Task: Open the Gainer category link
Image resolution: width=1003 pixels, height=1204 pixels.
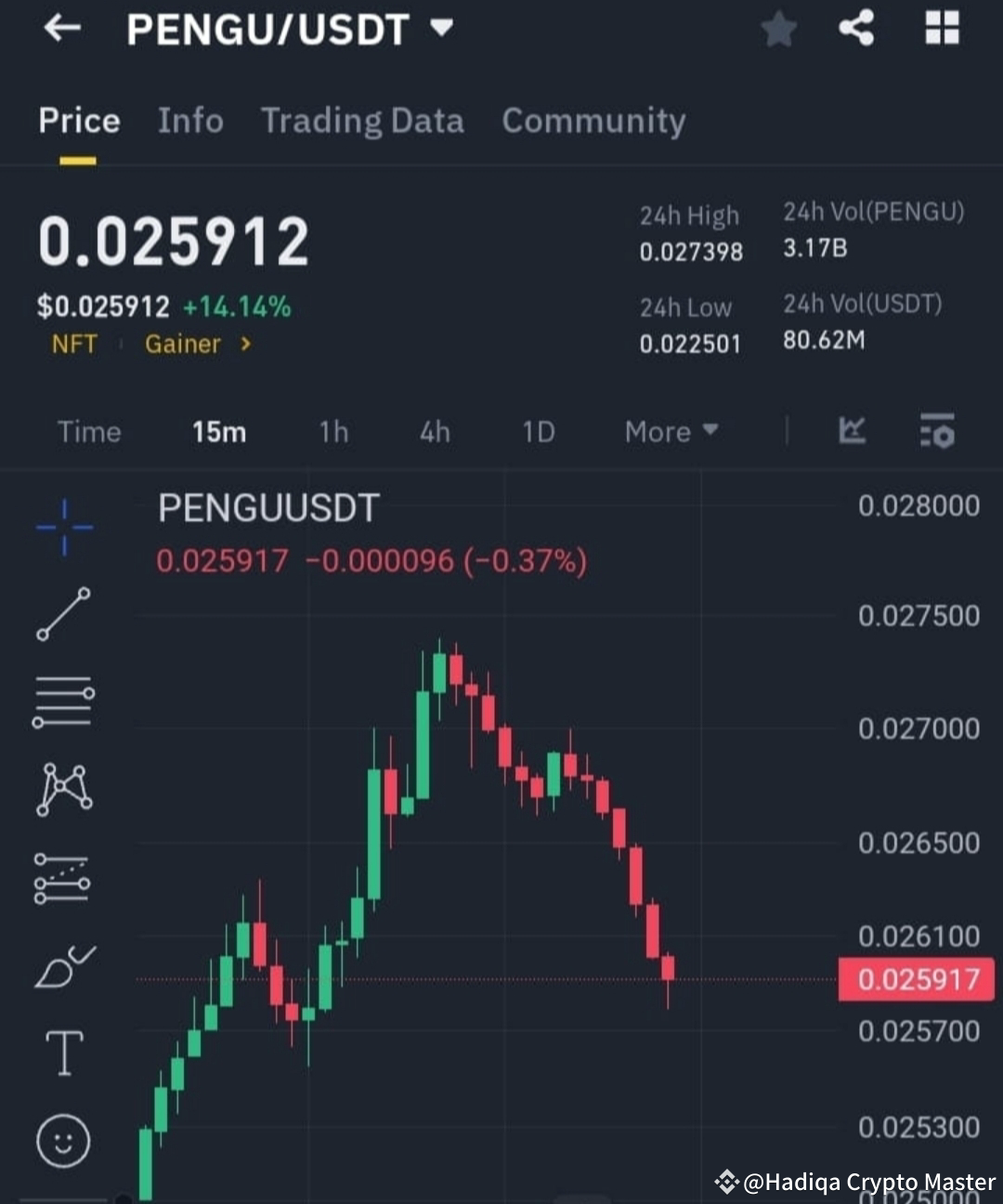Action: coord(182,344)
